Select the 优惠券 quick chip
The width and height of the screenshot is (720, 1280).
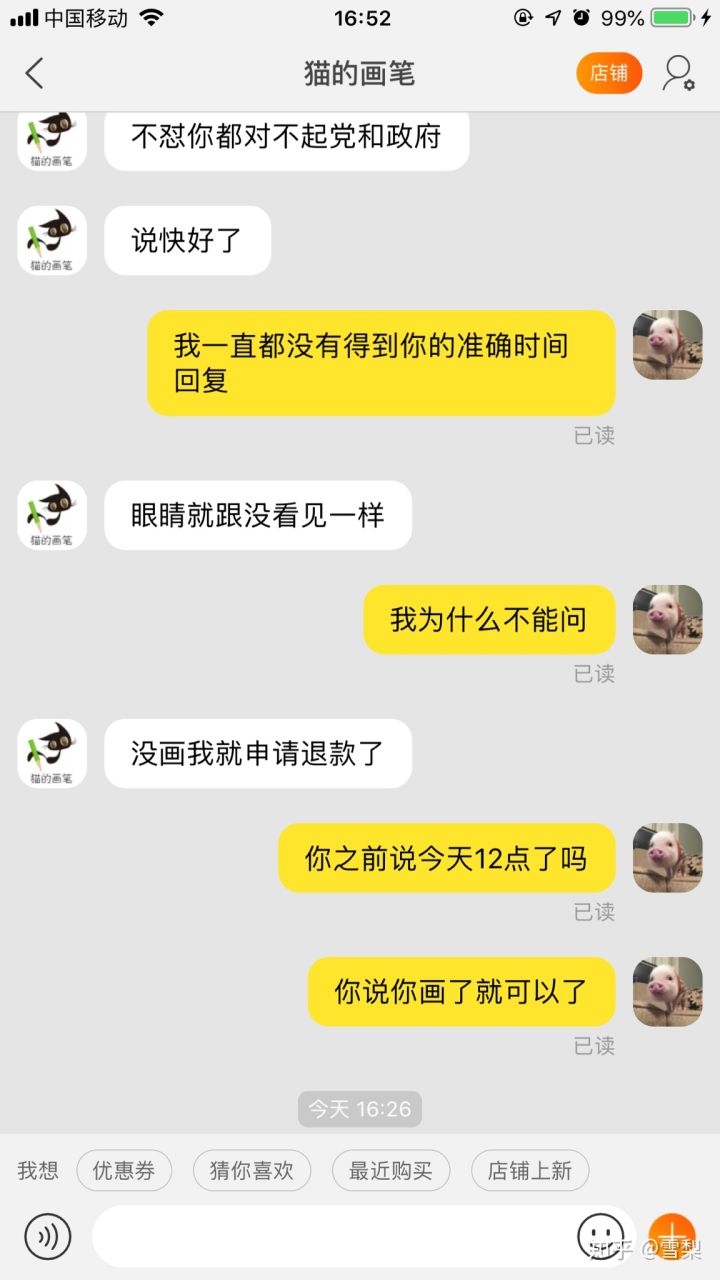coord(124,1171)
